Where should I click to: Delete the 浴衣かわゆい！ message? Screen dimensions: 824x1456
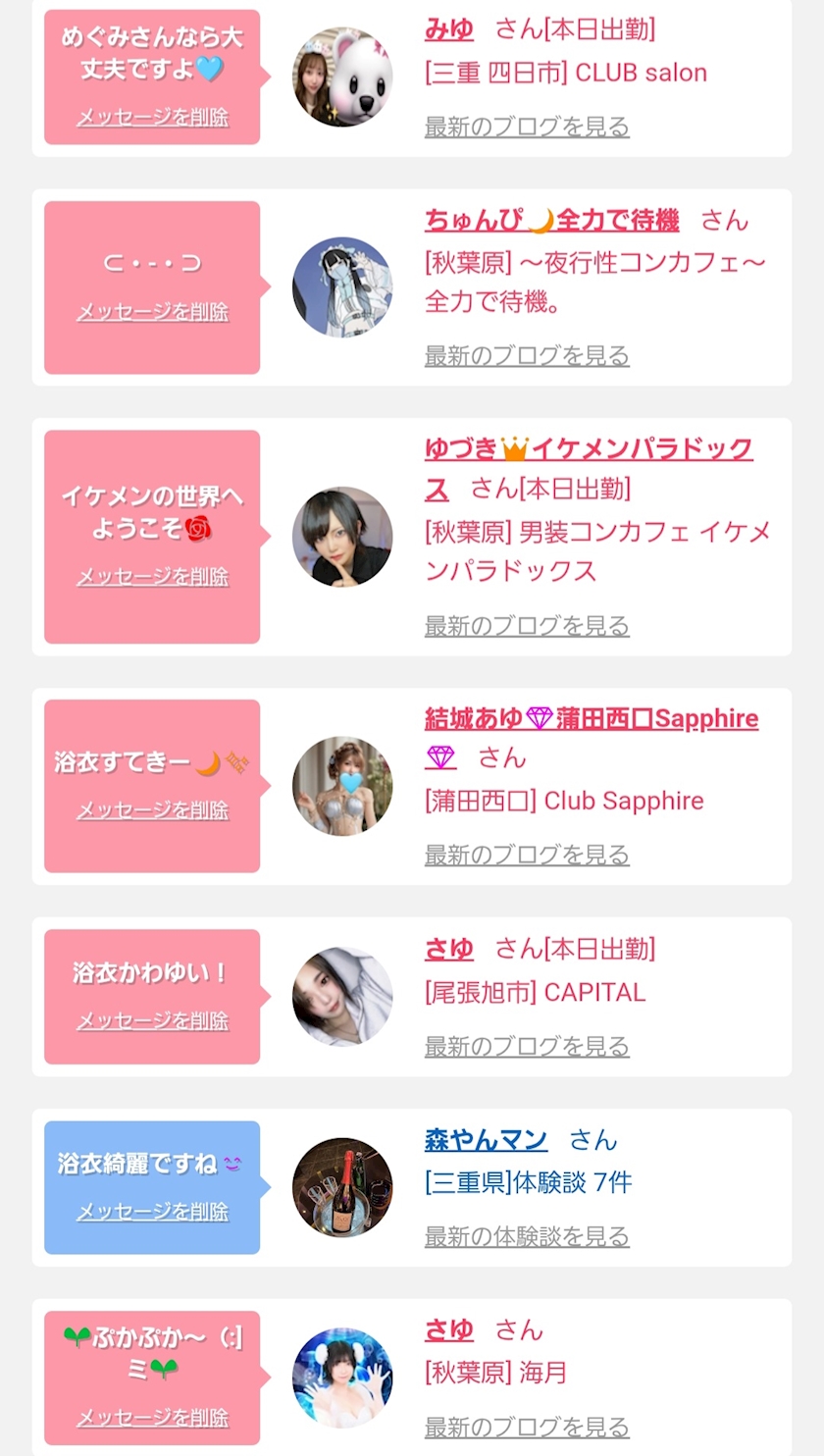click(152, 1021)
